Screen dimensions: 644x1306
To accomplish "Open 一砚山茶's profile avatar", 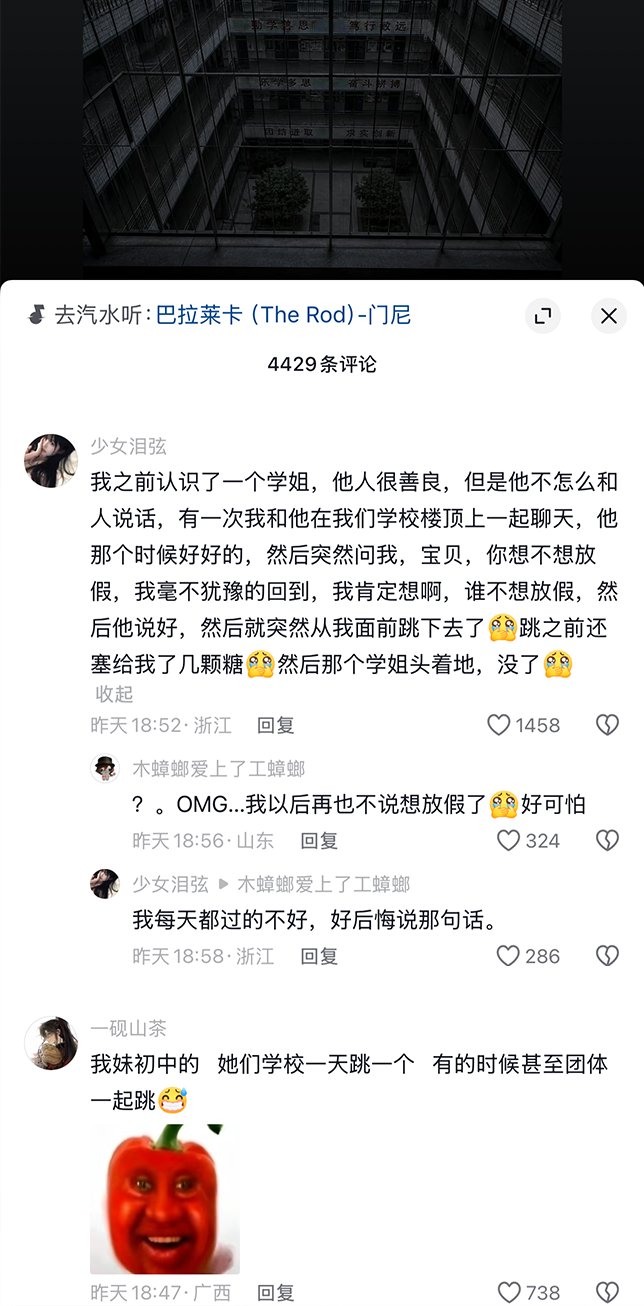I will 51,1043.
